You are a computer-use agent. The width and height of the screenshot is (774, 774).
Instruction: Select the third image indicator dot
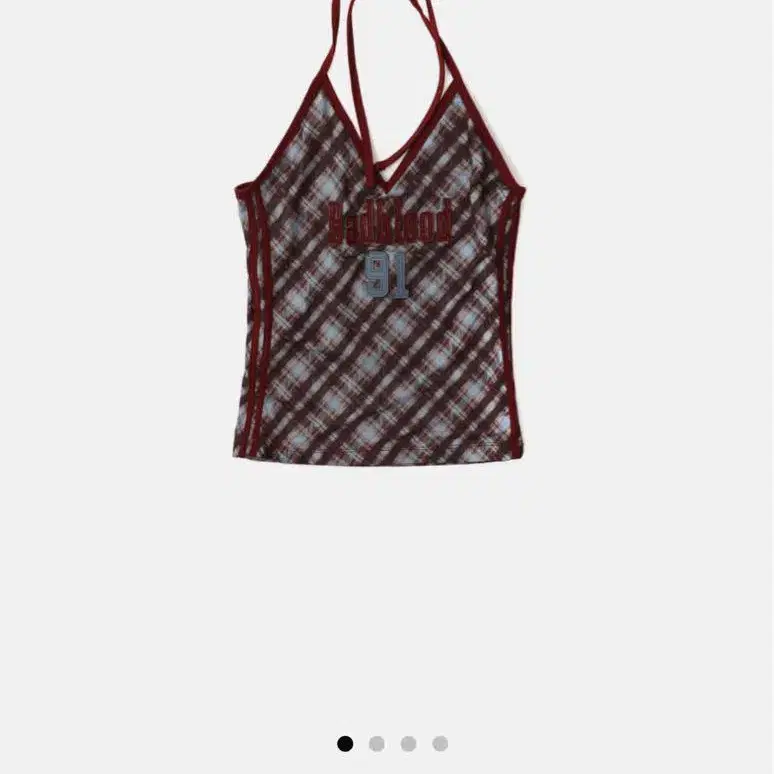pos(408,743)
